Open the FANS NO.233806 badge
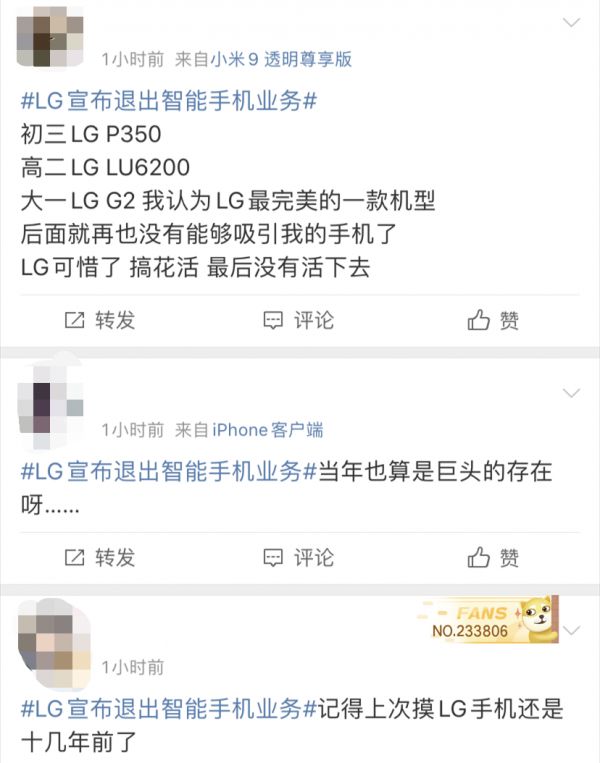 [x=488, y=621]
